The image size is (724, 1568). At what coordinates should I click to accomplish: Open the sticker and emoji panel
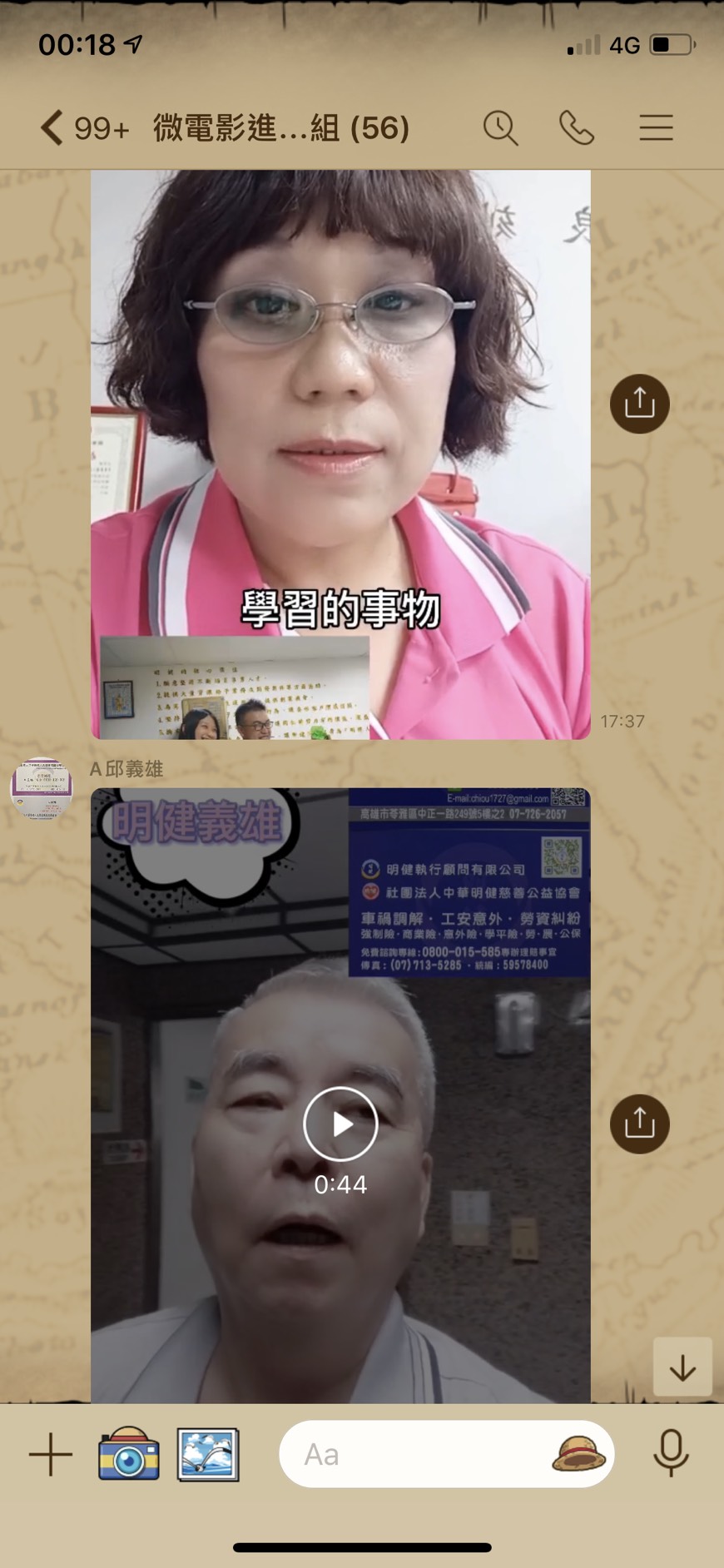[578, 1454]
